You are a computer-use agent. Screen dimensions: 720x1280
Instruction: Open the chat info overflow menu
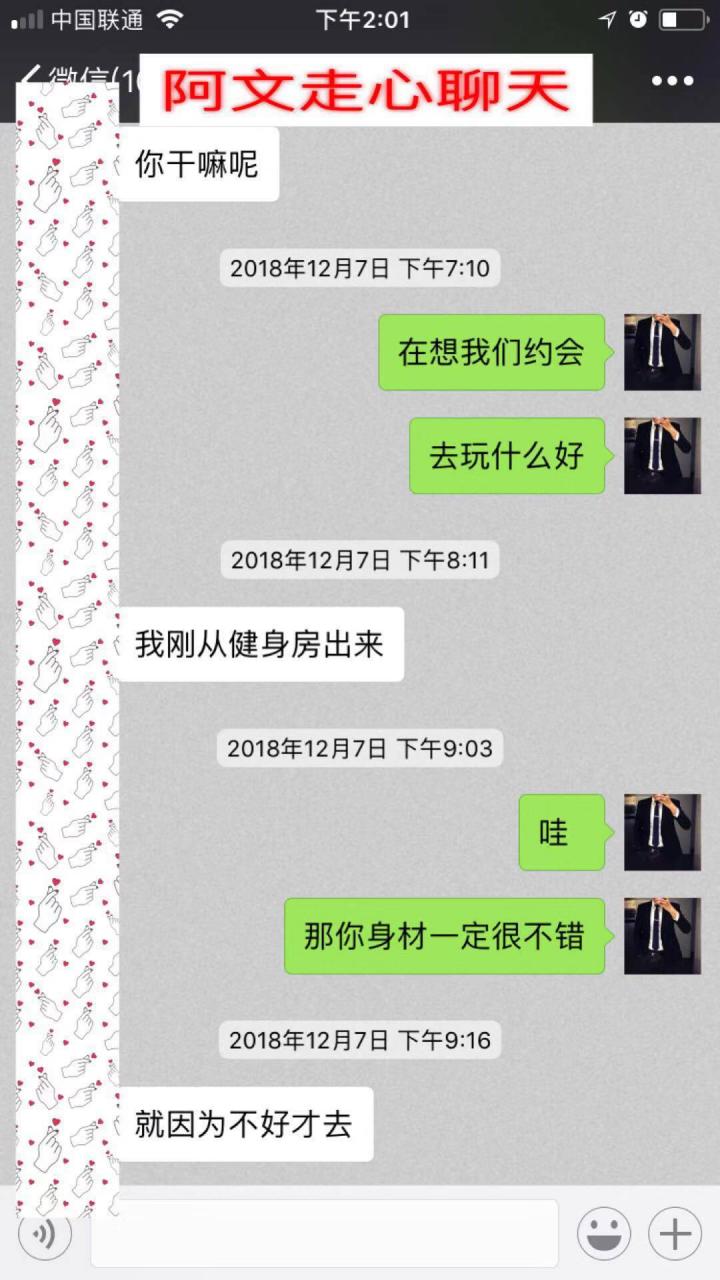pos(672,81)
